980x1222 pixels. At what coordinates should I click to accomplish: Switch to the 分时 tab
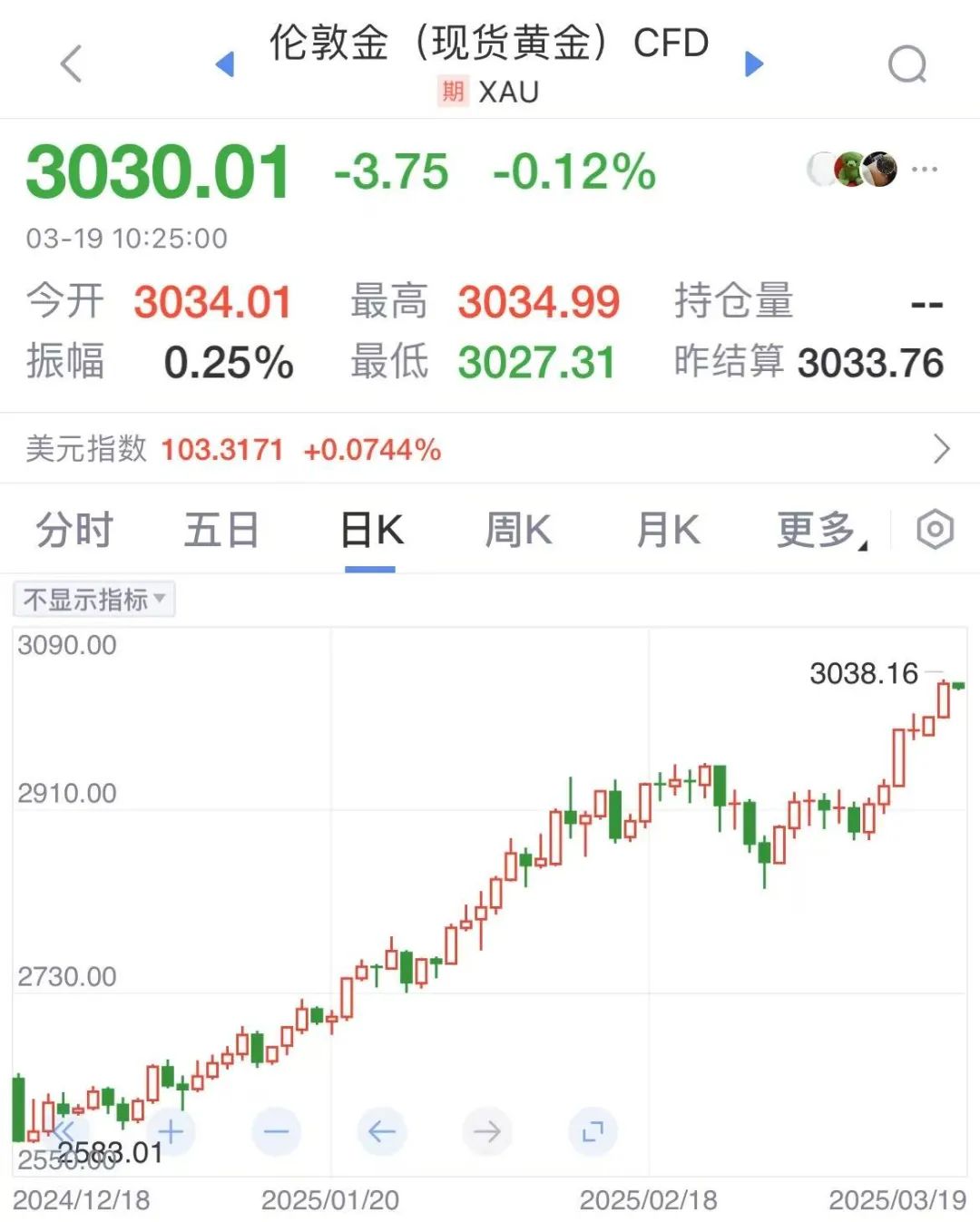(74, 530)
